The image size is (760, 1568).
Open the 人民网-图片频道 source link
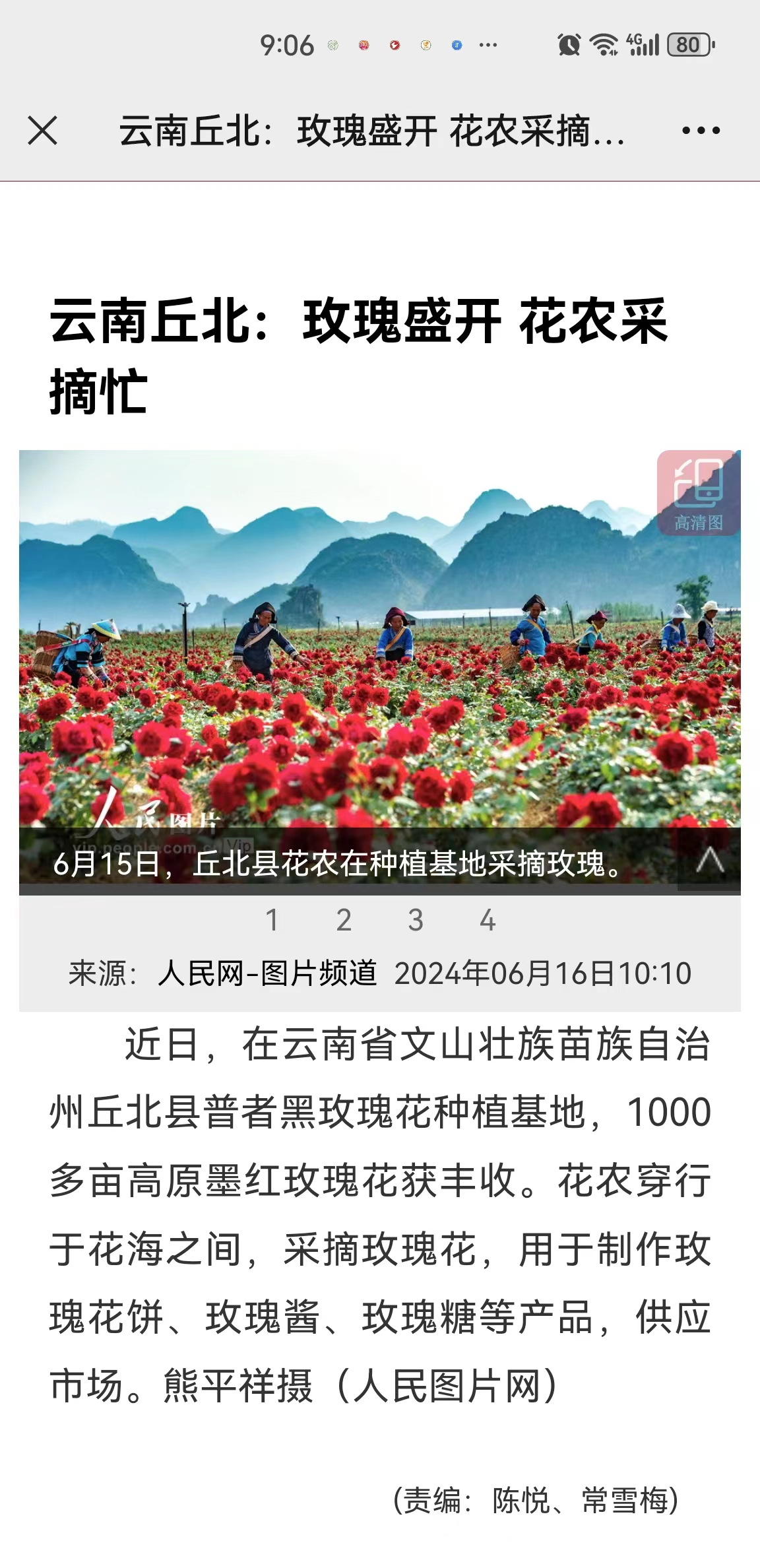coord(267,973)
